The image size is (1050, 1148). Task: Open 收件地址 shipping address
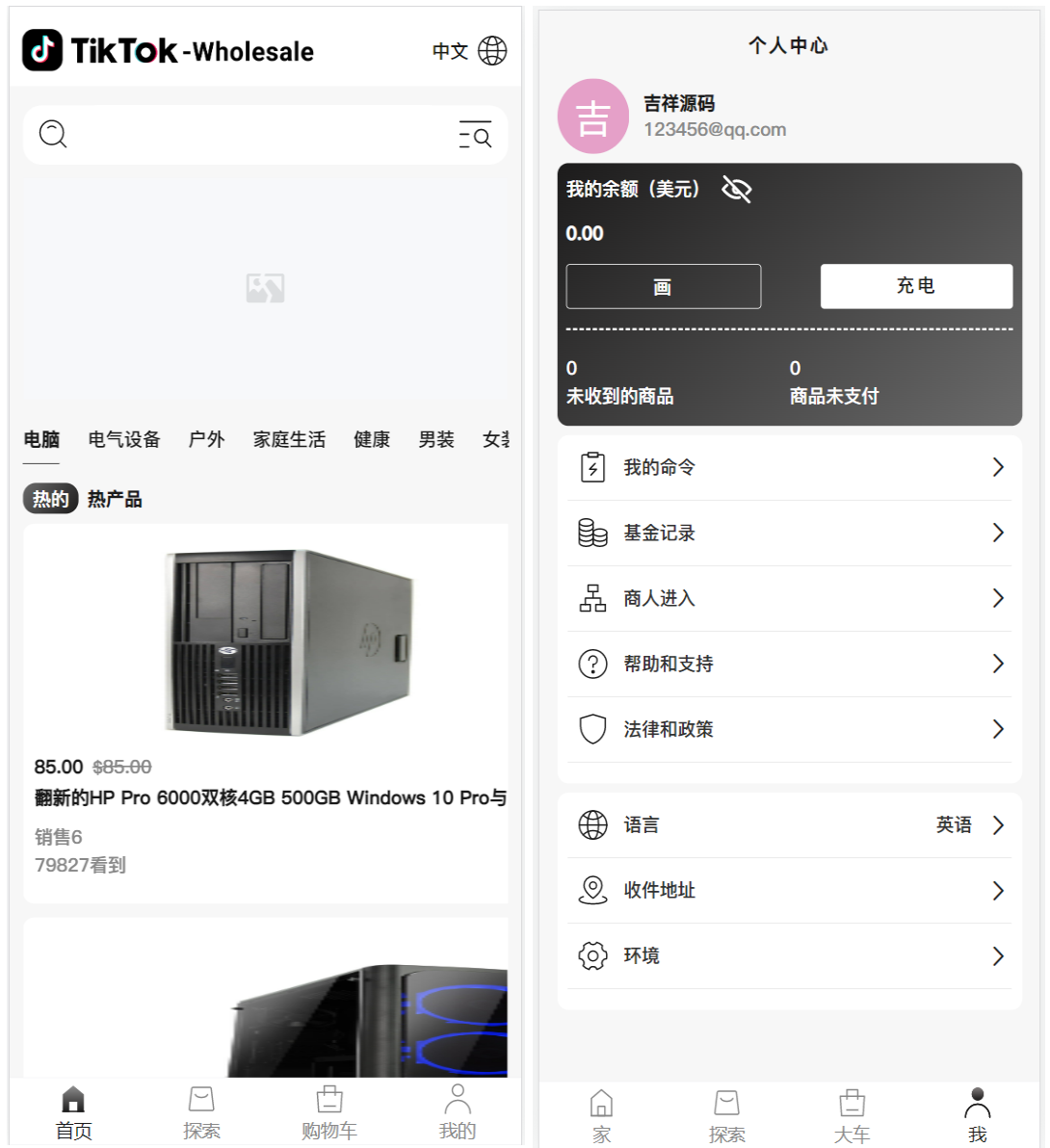(789, 891)
